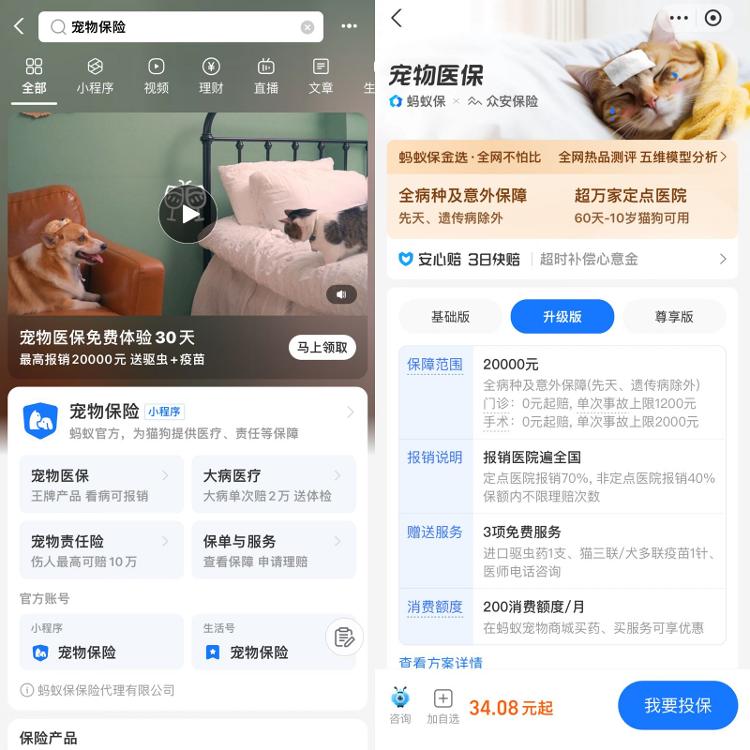Image resolution: width=750 pixels, height=750 pixels.
Task: View 查看方案详情 plan details
Action: tap(441, 662)
